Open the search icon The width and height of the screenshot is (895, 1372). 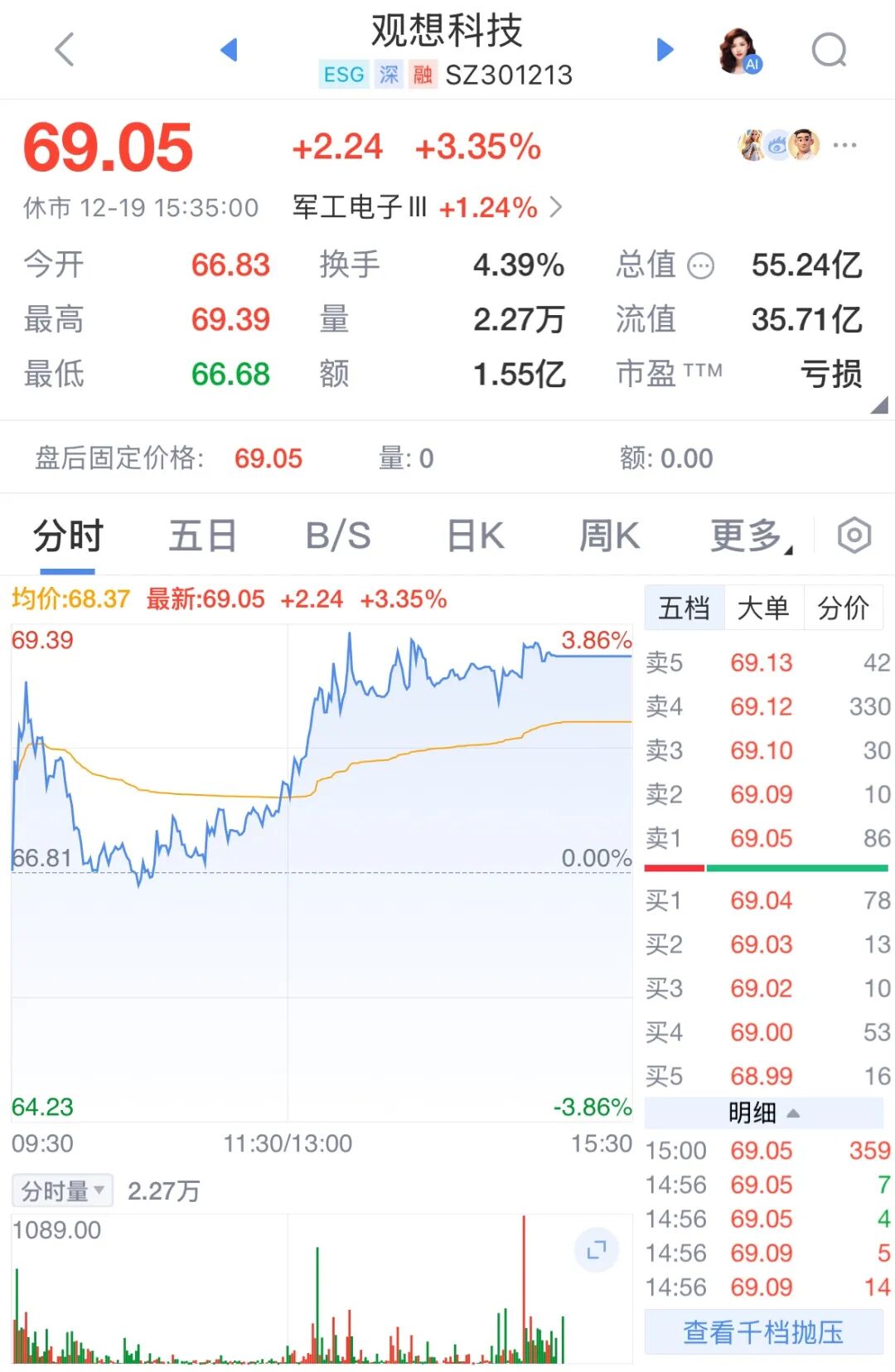[829, 51]
